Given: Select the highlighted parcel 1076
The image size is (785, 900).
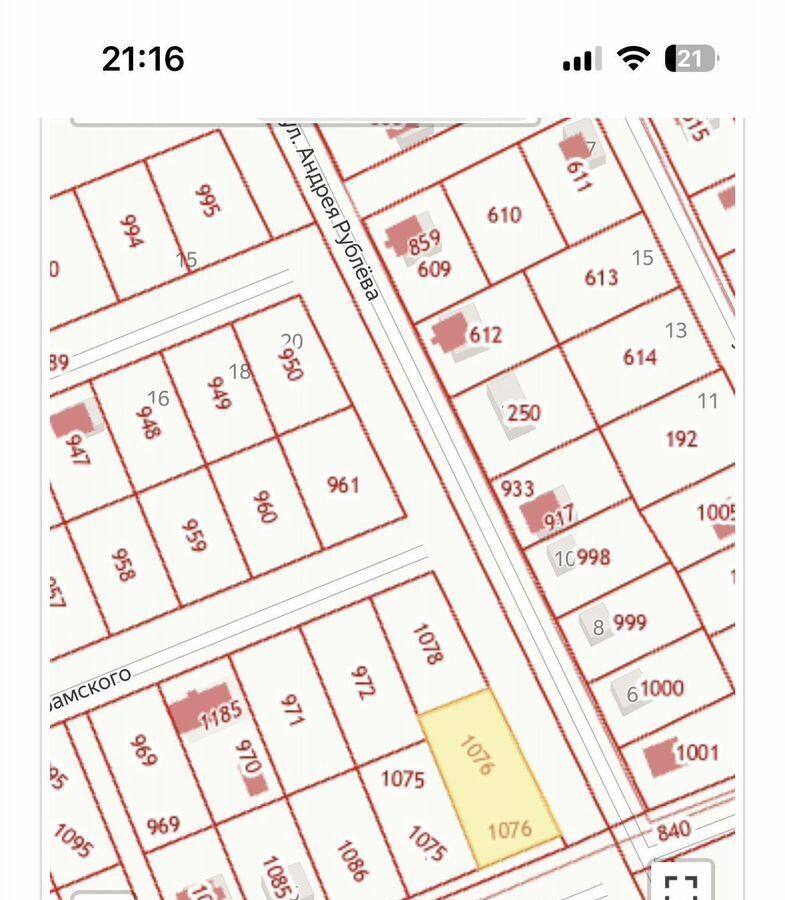Looking at the screenshot, I should tap(485, 775).
